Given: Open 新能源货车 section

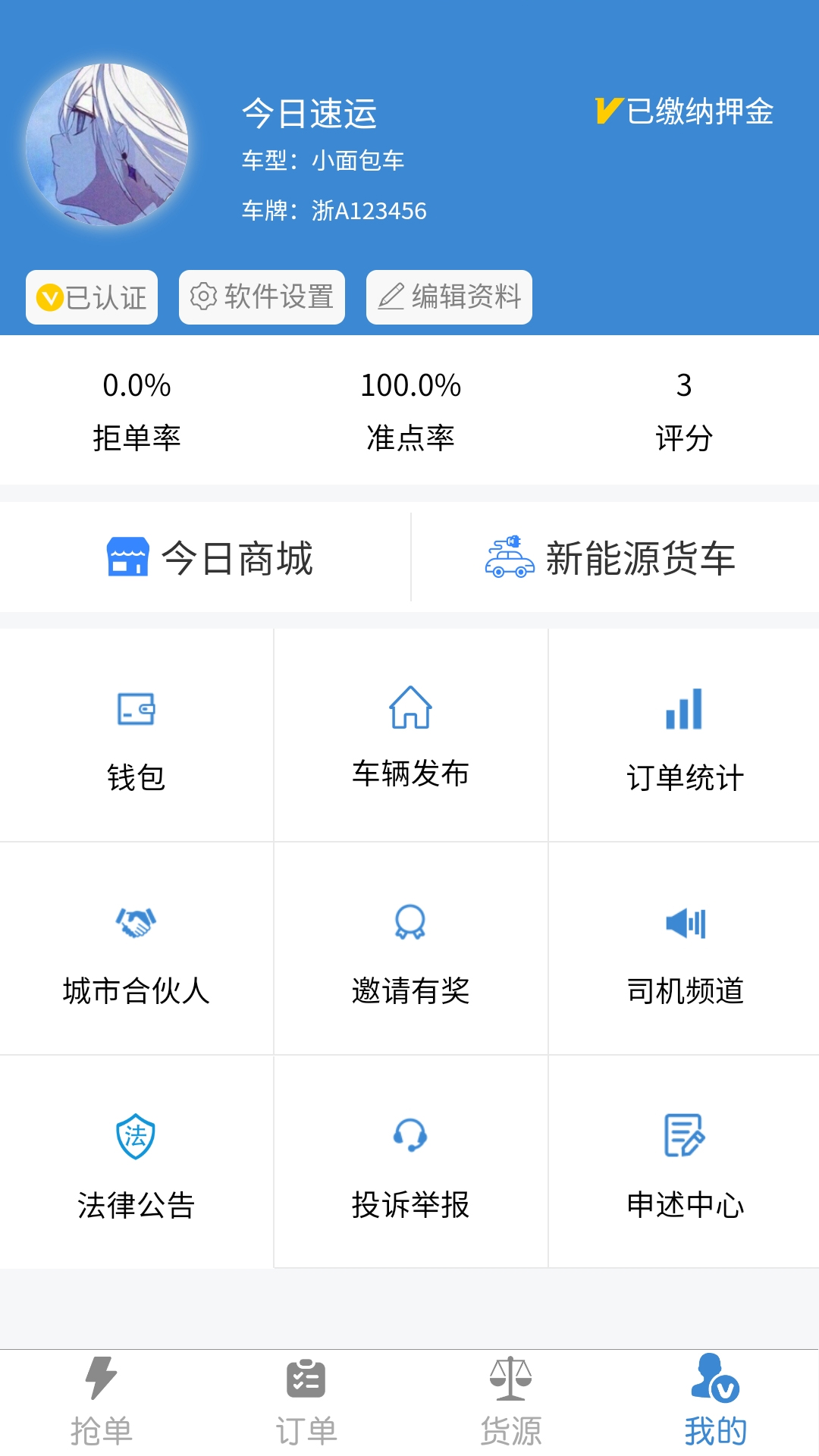Looking at the screenshot, I should [615, 557].
